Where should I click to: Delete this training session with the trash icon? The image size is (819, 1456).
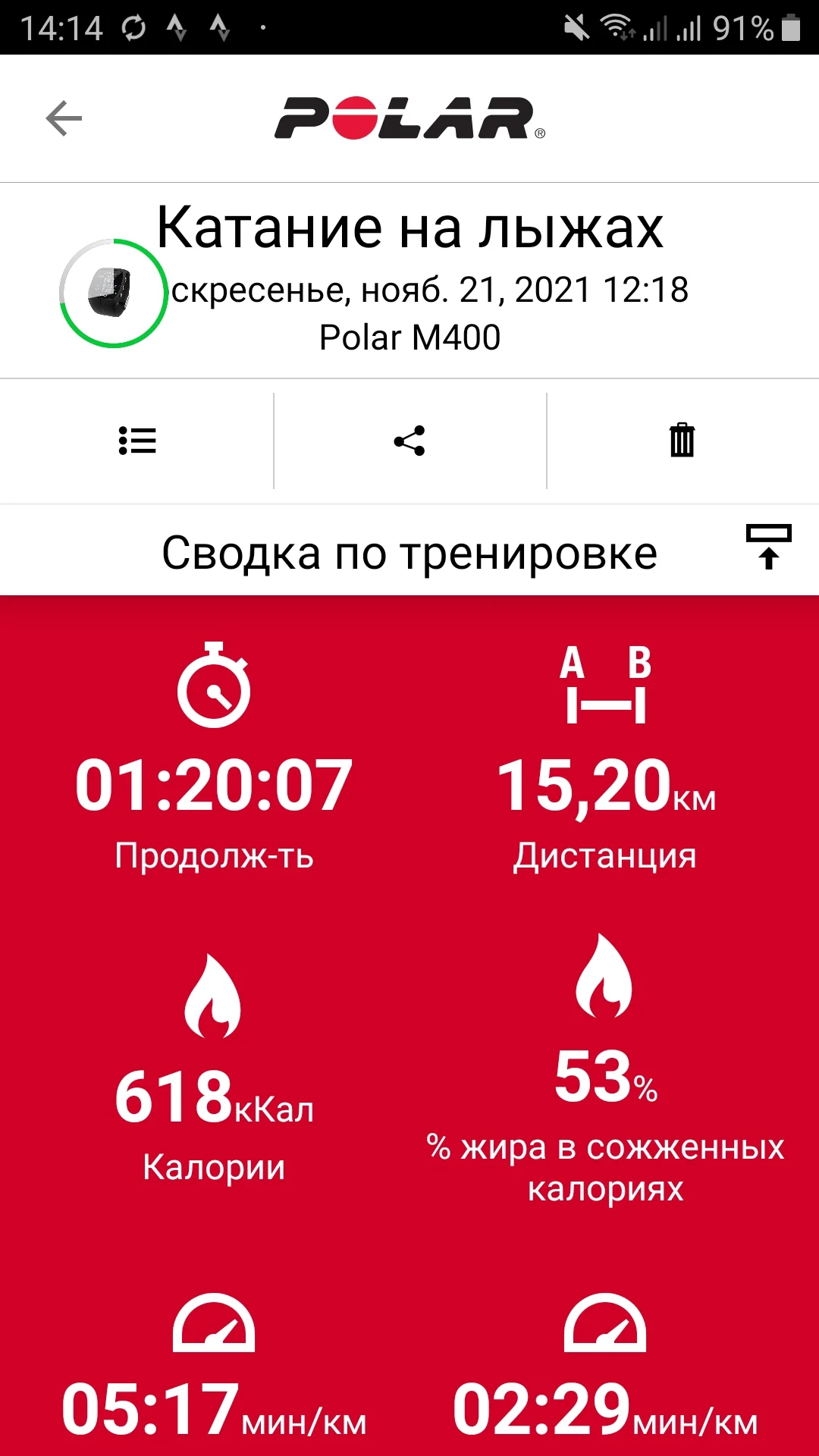[x=682, y=441]
